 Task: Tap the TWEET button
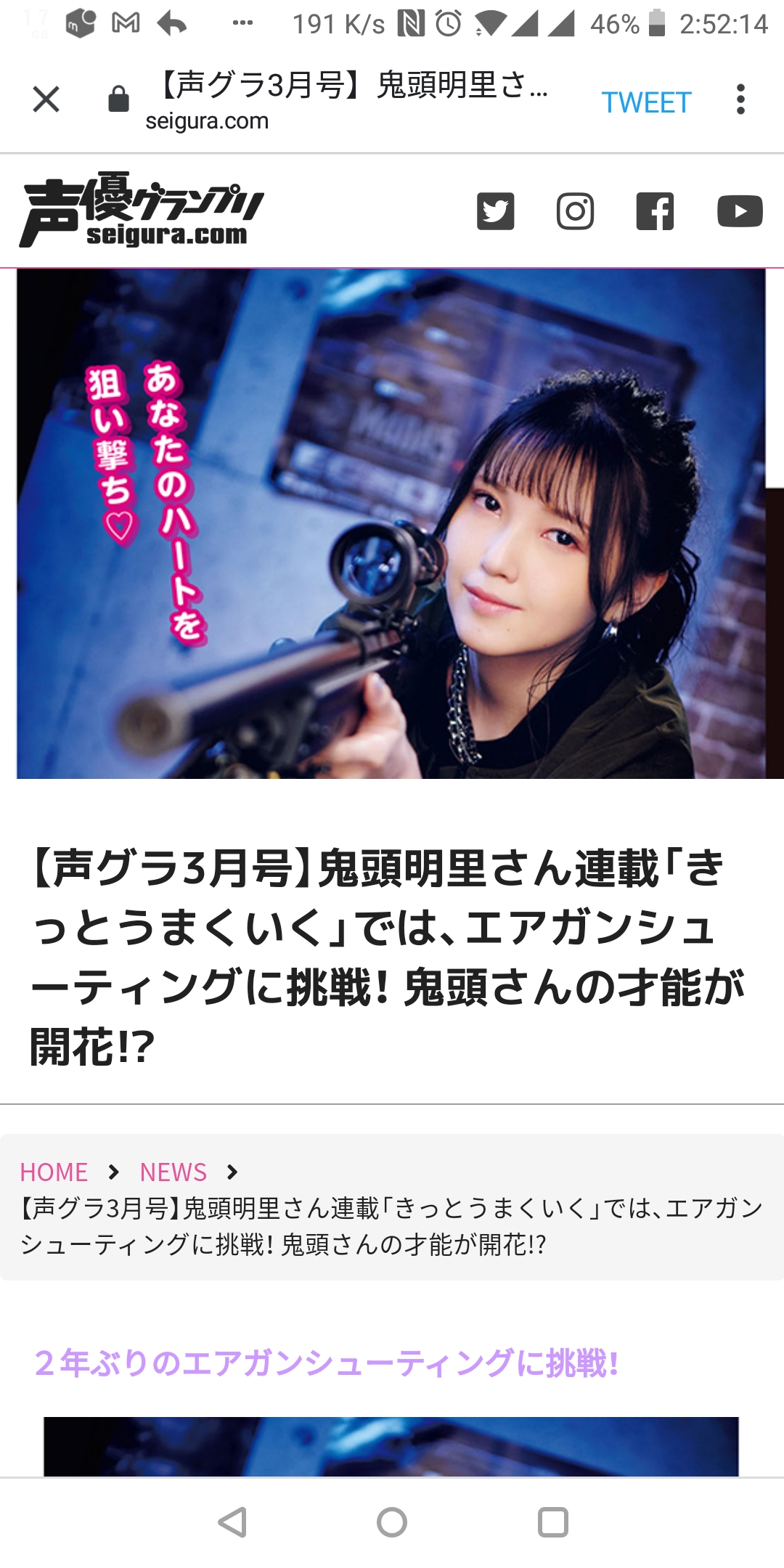(x=646, y=102)
